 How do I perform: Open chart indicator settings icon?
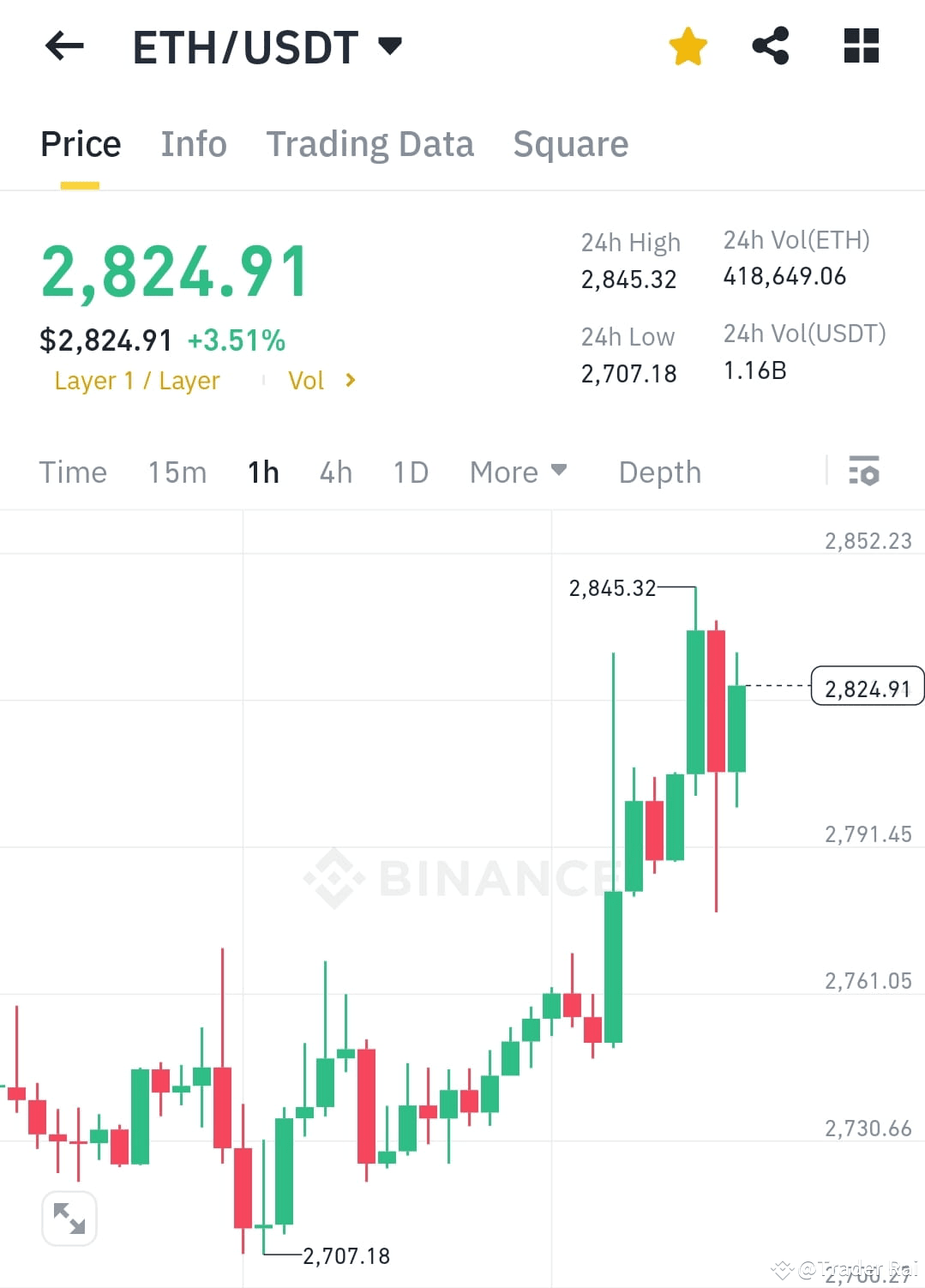coord(864,472)
